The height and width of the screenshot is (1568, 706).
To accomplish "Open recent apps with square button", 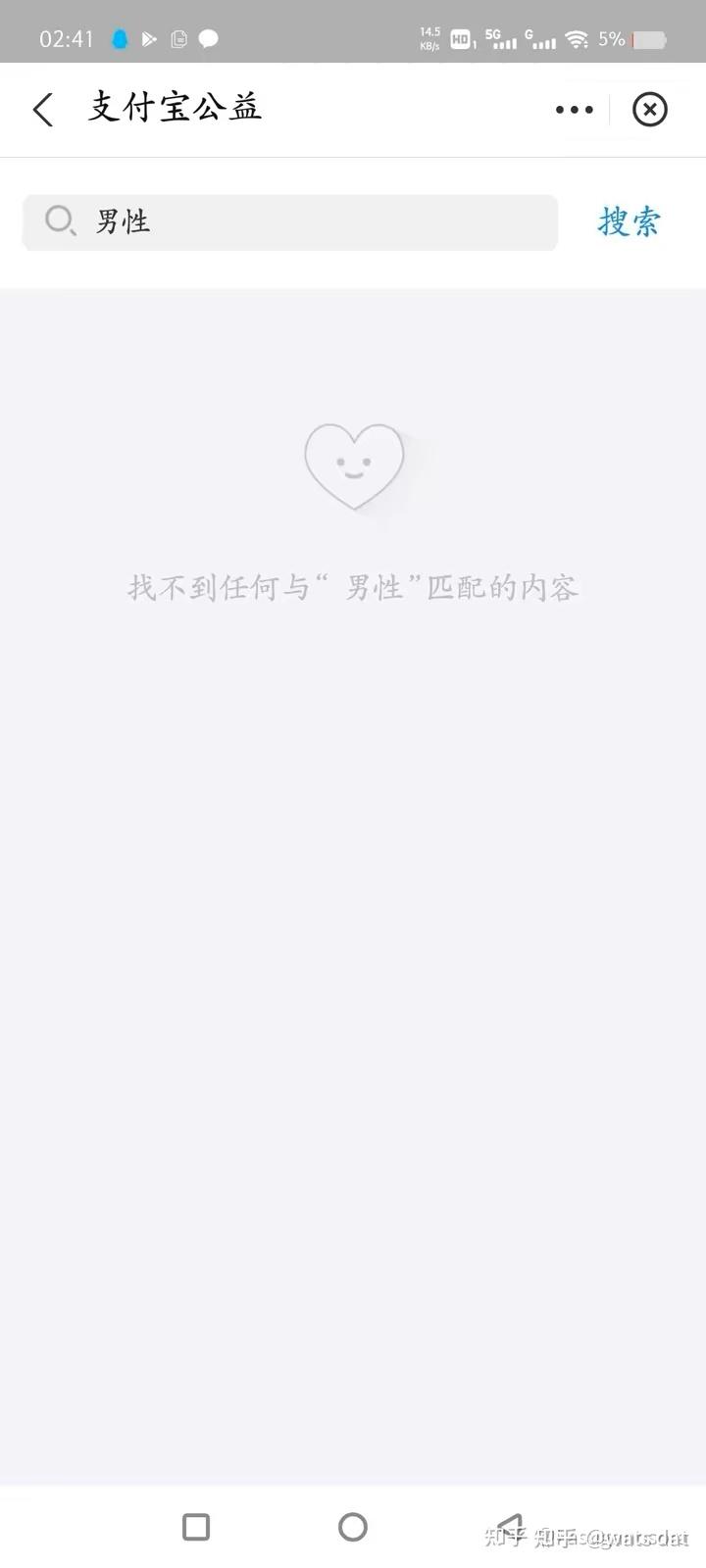I will click(x=196, y=1527).
